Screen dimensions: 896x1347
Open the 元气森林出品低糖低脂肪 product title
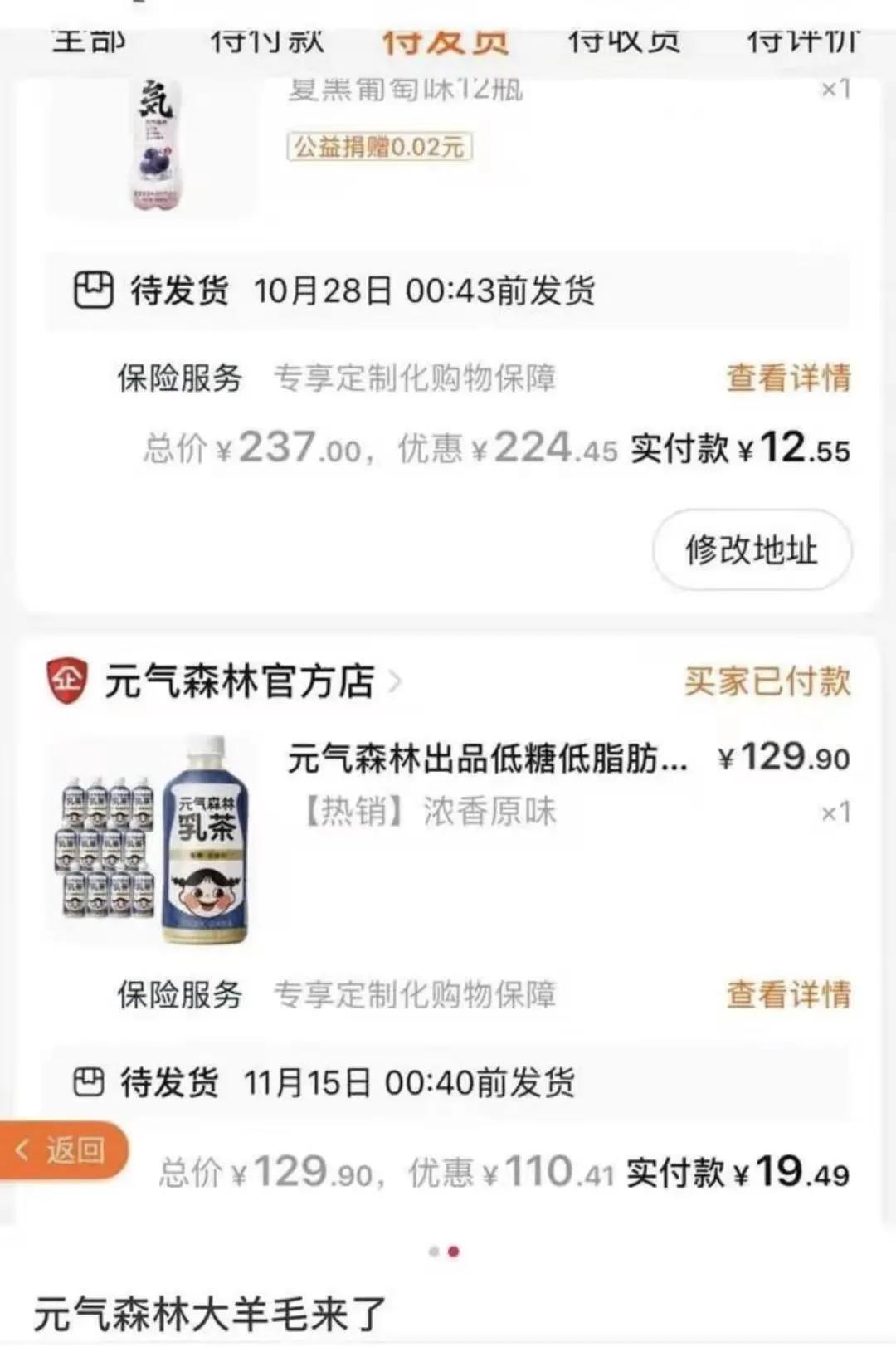487,761
